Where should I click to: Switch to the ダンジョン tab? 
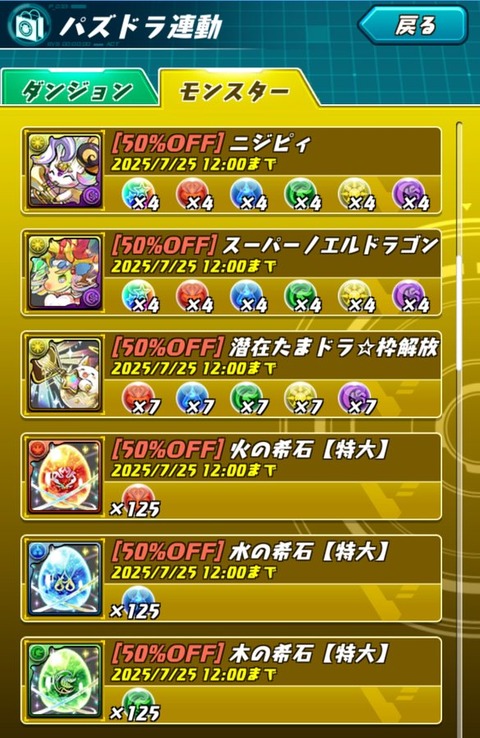click(79, 89)
